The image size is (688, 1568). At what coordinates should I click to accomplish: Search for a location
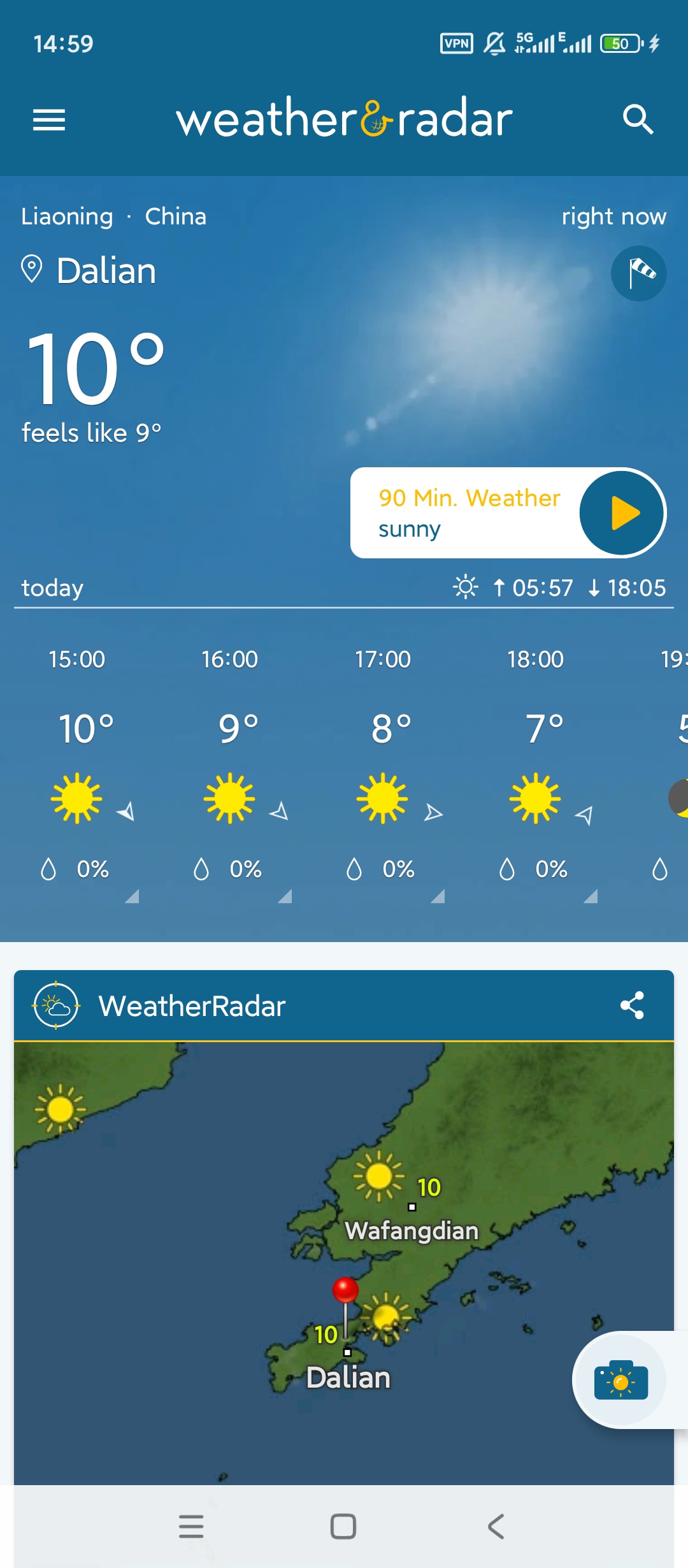tap(638, 119)
